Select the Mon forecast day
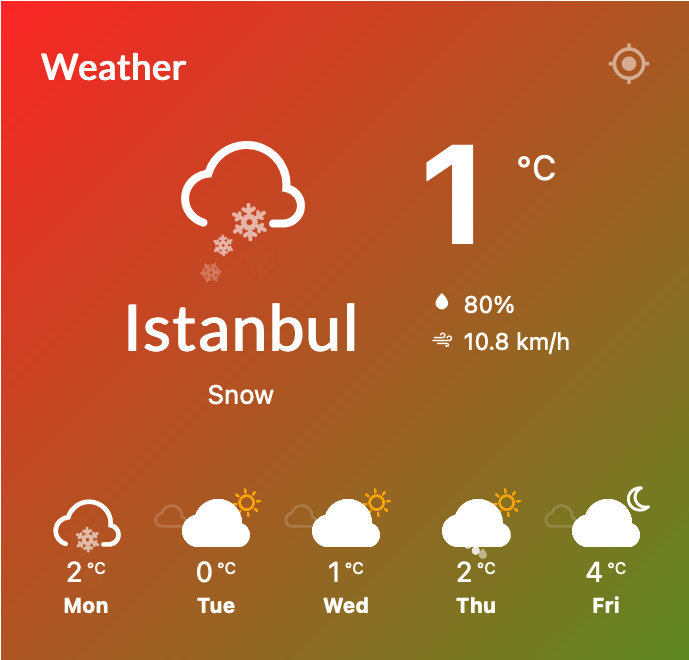 pyautogui.click(x=87, y=555)
